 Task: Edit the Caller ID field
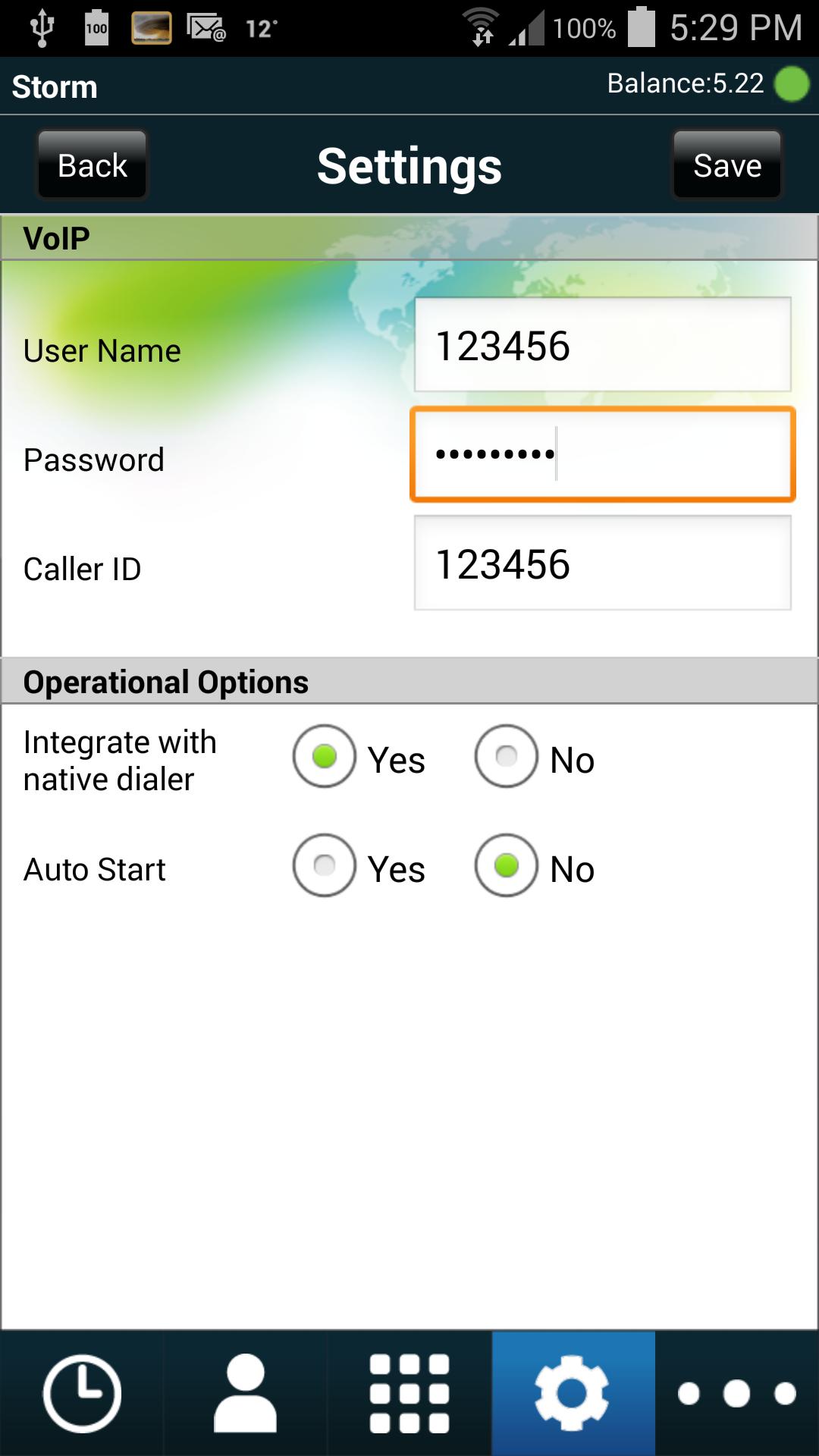(x=601, y=563)
